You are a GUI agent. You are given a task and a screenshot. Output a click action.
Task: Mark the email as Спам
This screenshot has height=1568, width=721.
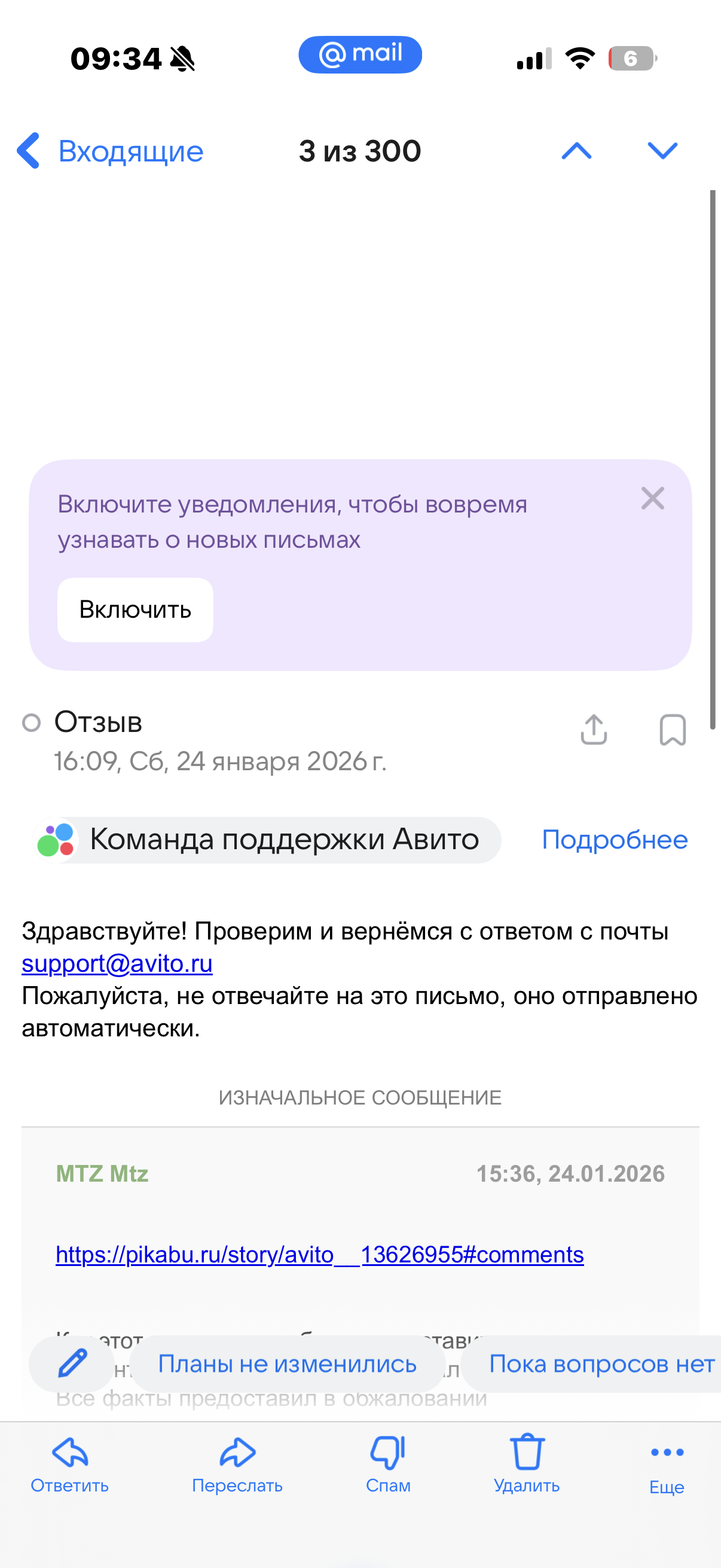point(388,1464)
